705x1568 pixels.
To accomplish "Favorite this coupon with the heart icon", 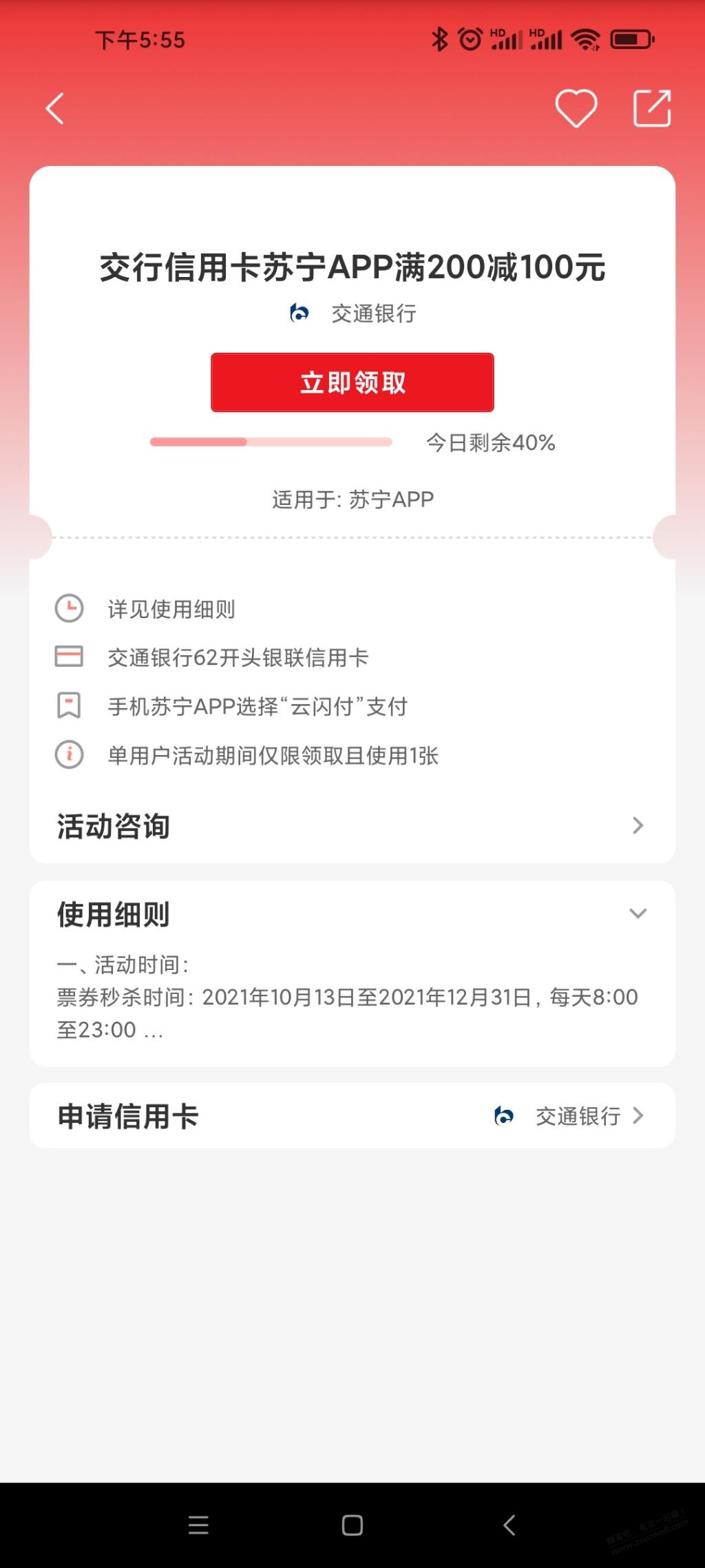I will (576, 109).
